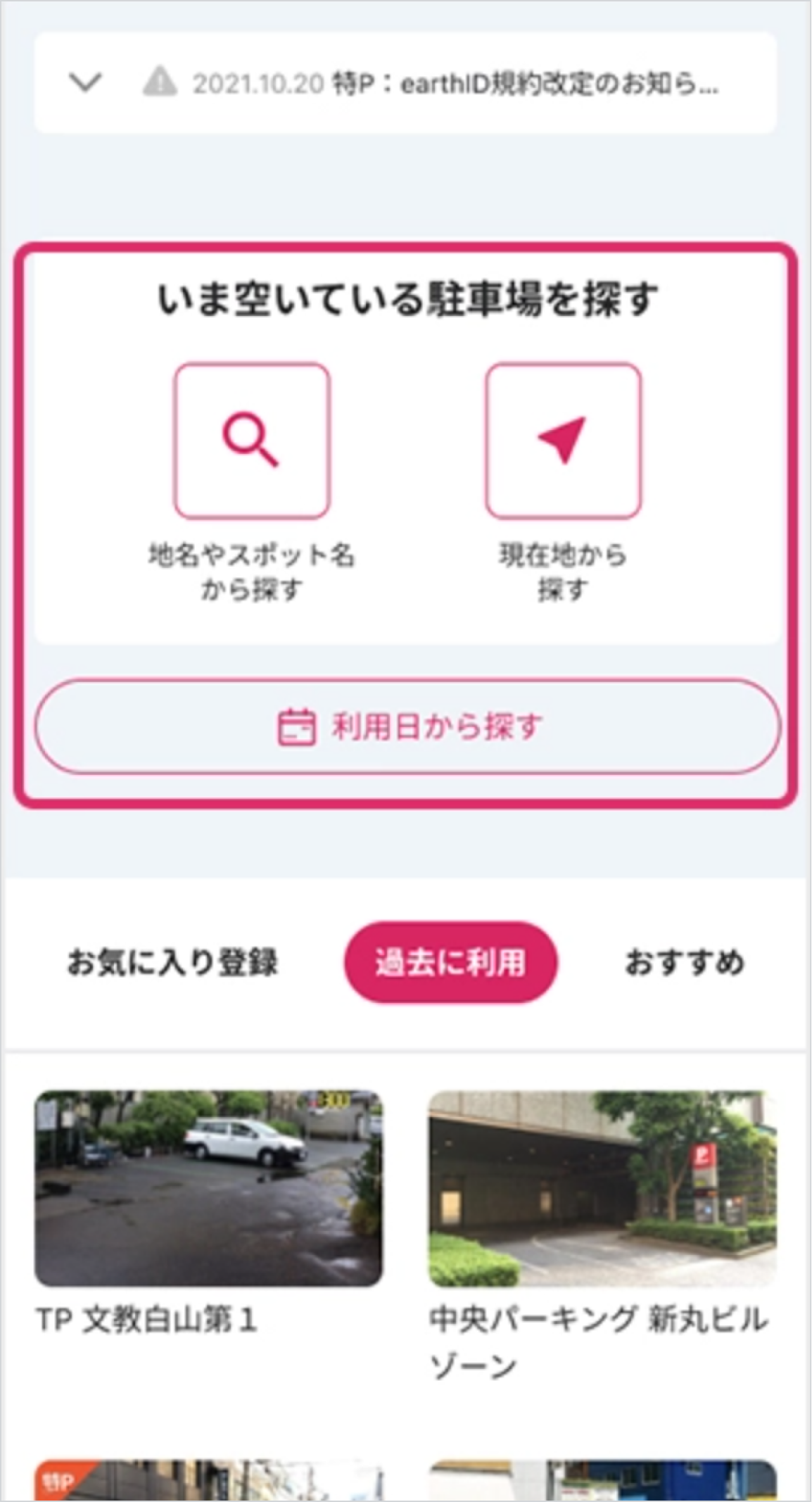Select the 過去に利用 tab

450,962
